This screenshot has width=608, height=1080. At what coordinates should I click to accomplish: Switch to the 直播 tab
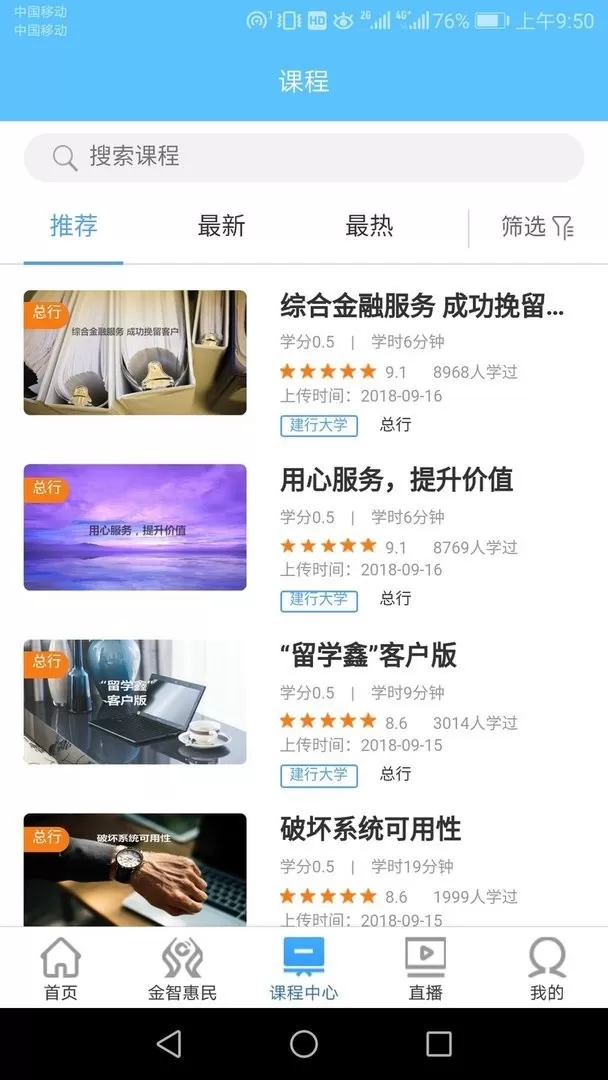[x=425, y=968]
